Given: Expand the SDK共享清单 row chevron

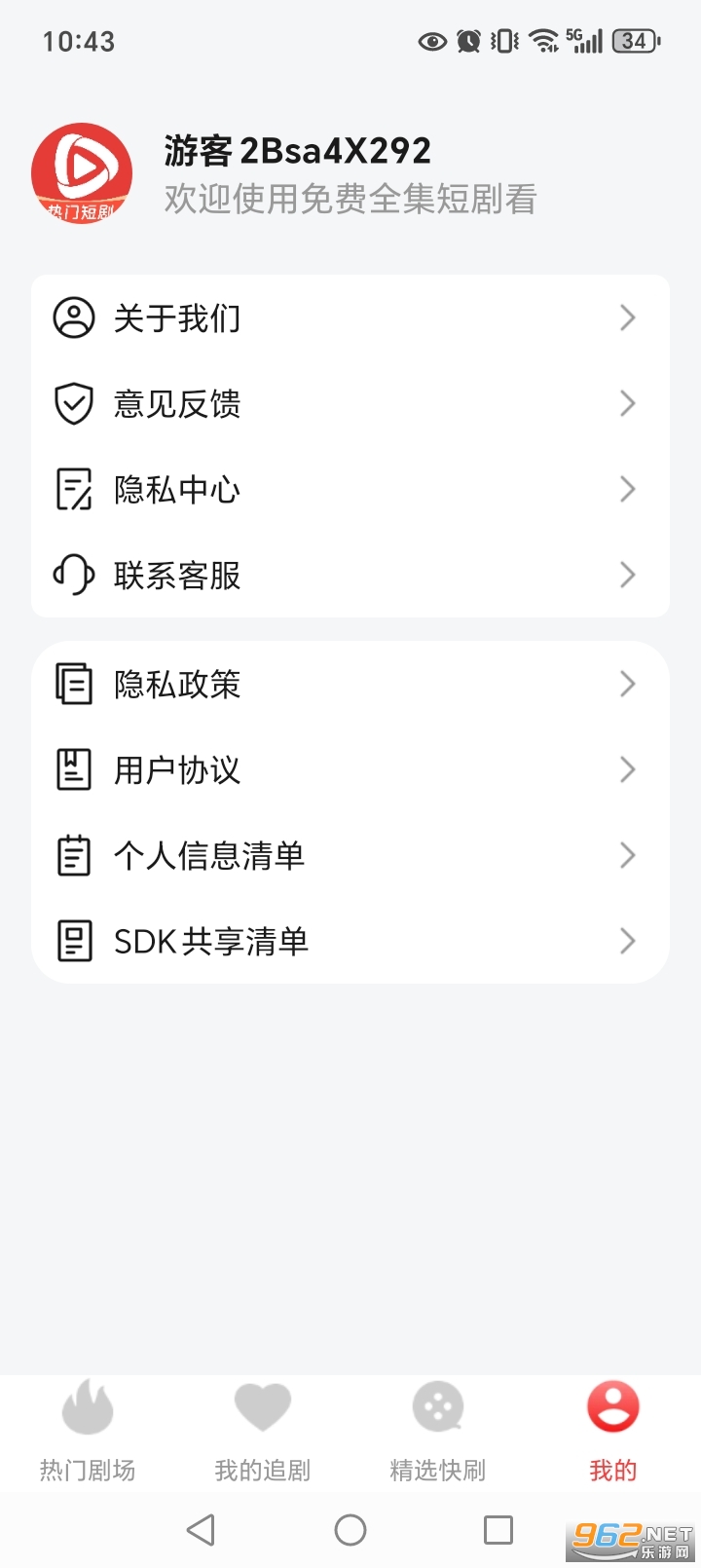Looking at the screenshot, I should 627,941.
